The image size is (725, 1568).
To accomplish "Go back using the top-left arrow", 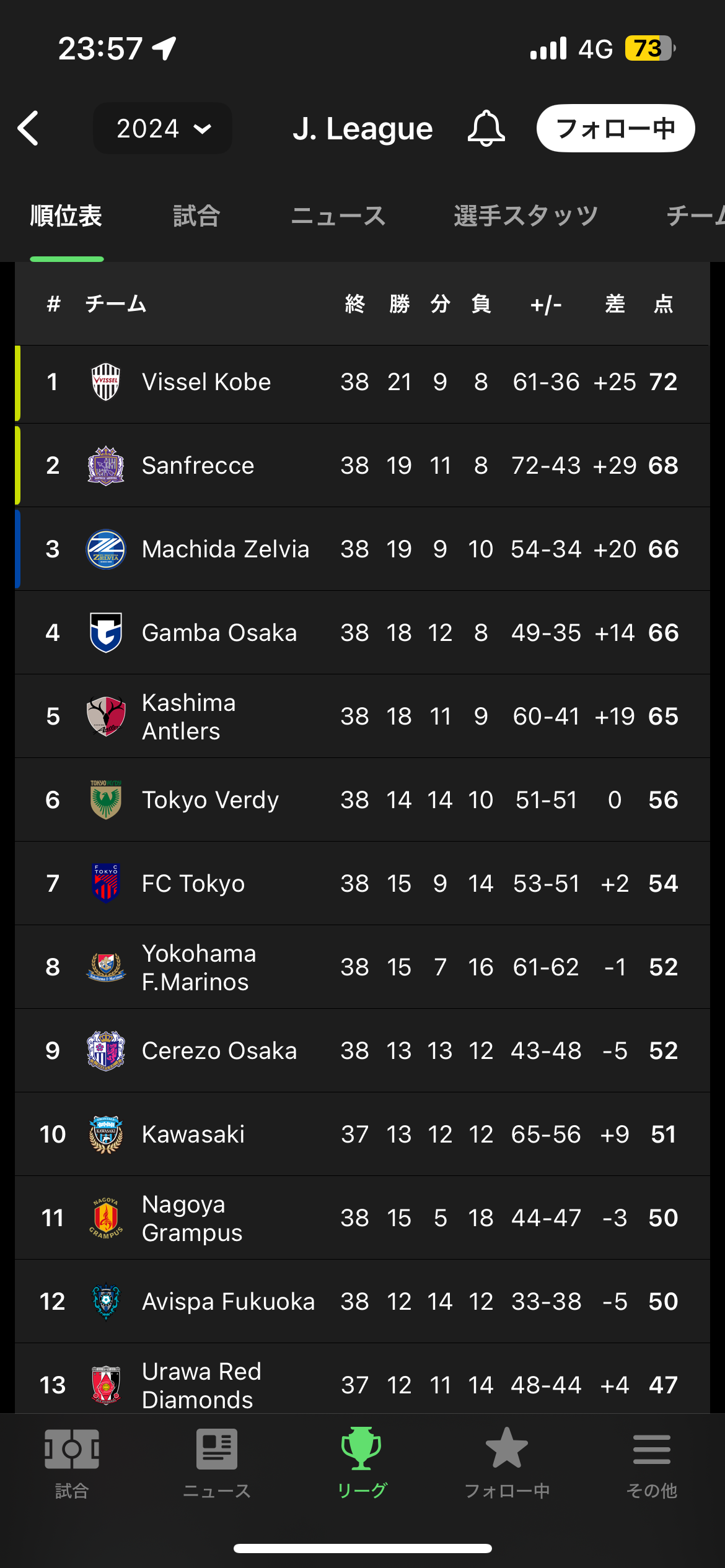I will [x=29, y=128].
